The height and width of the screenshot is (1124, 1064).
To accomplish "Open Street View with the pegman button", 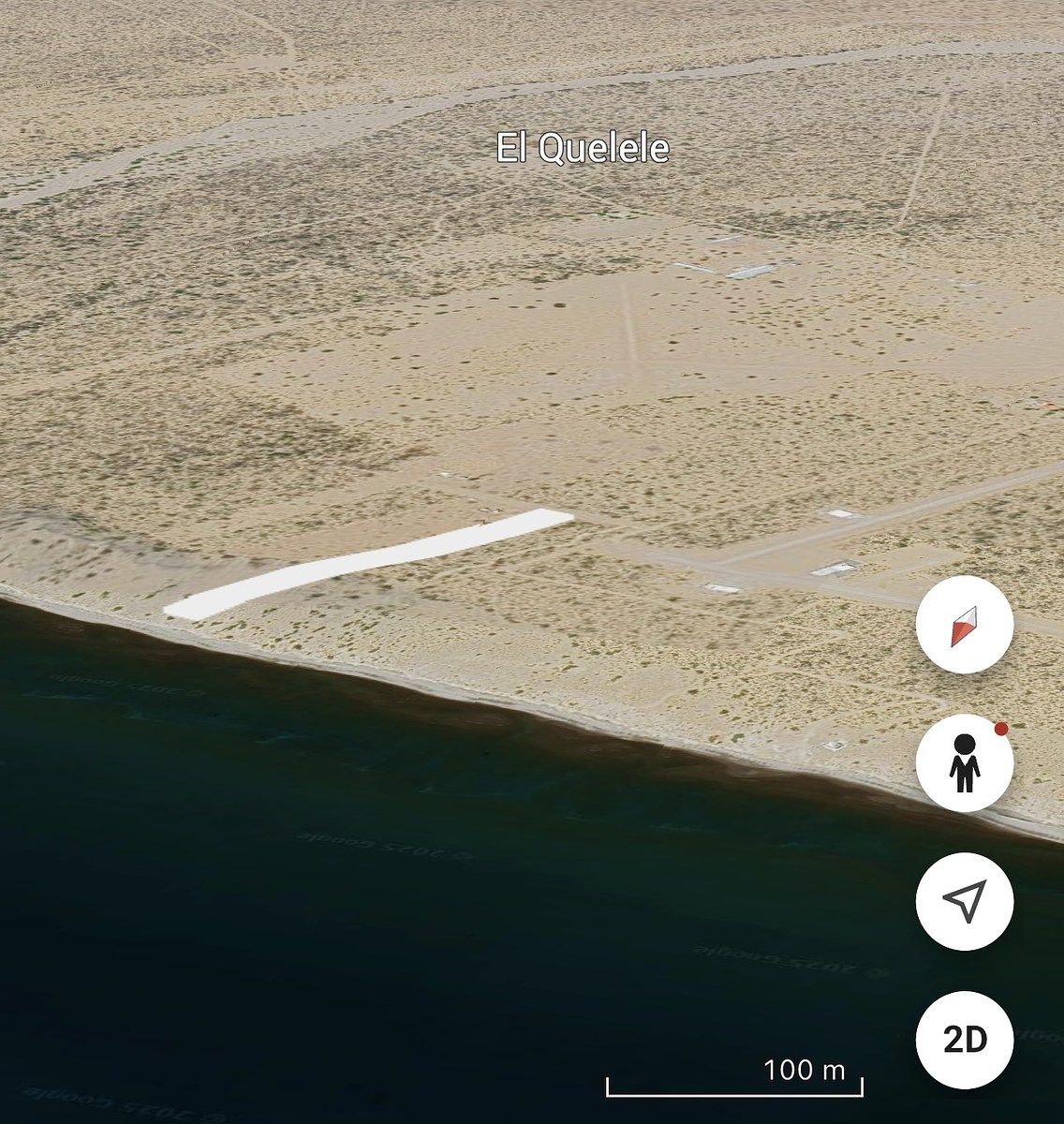I will tap(964, 763).
